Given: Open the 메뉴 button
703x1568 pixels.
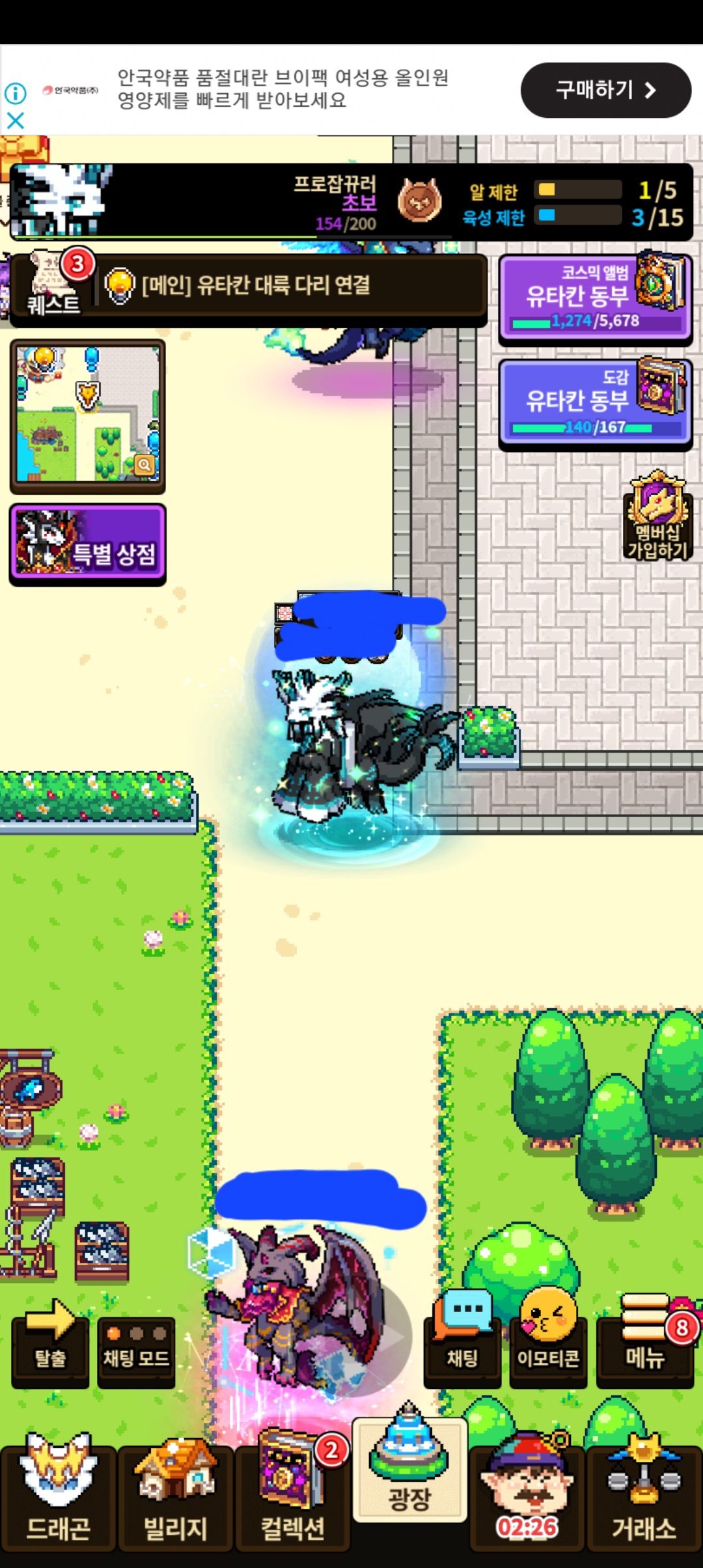Looking at the screenshot, I should click(645, 1340).
